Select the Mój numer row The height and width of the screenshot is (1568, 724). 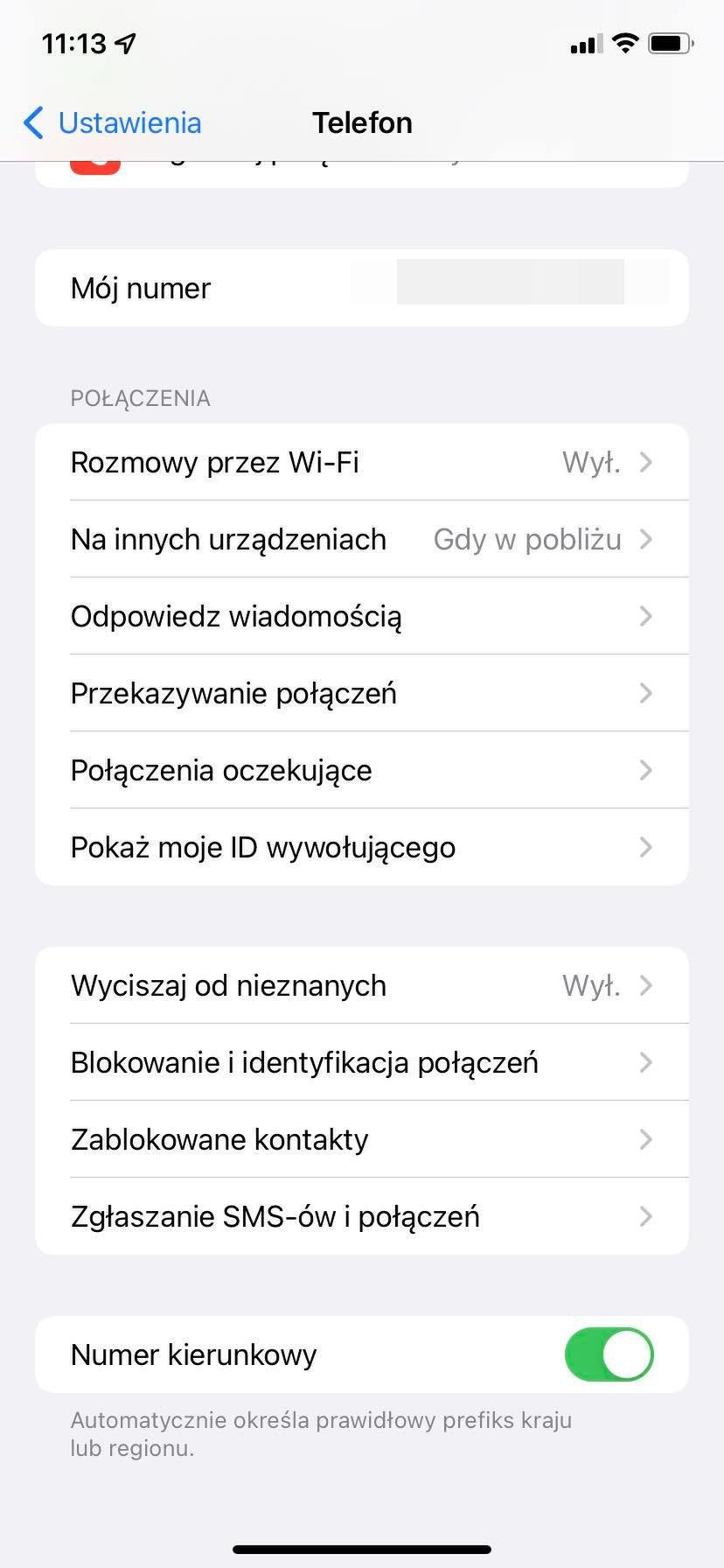pyautogui.click(x=362, y=287)
